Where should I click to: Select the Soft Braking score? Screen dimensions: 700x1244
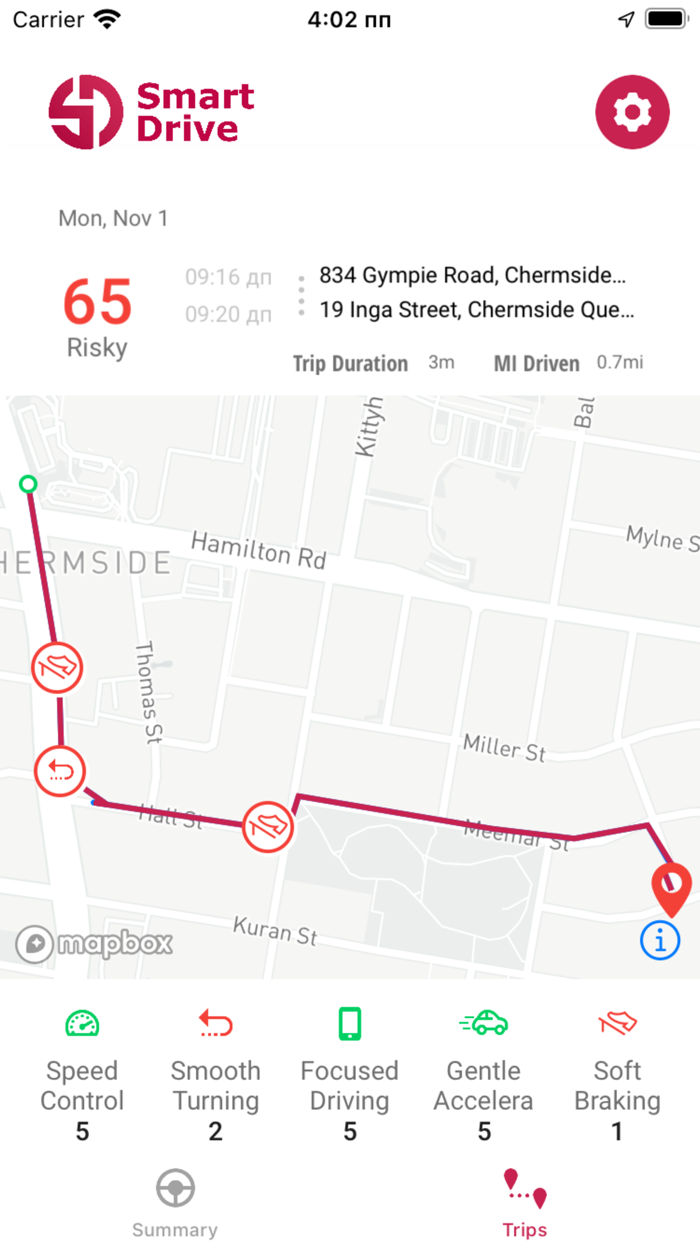pos(617,1075)
